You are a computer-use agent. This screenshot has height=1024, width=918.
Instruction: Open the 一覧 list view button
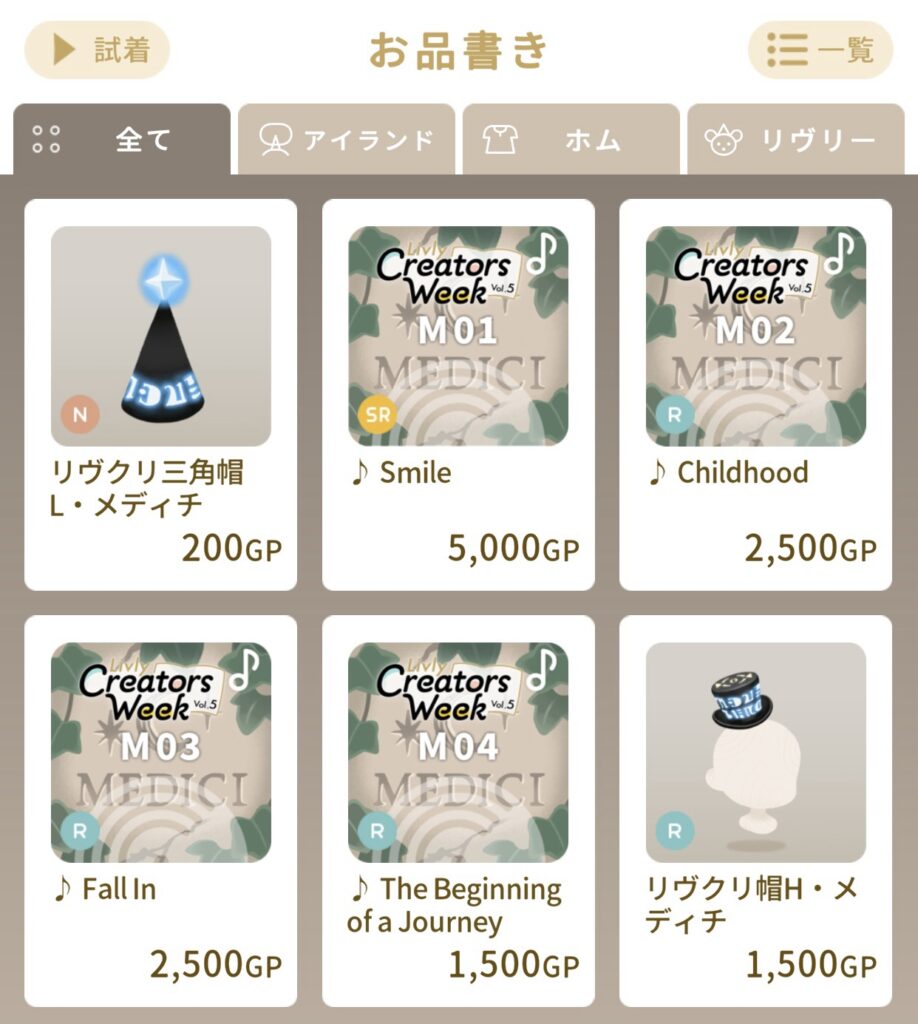pyautogui.click(x=819, y=50)
